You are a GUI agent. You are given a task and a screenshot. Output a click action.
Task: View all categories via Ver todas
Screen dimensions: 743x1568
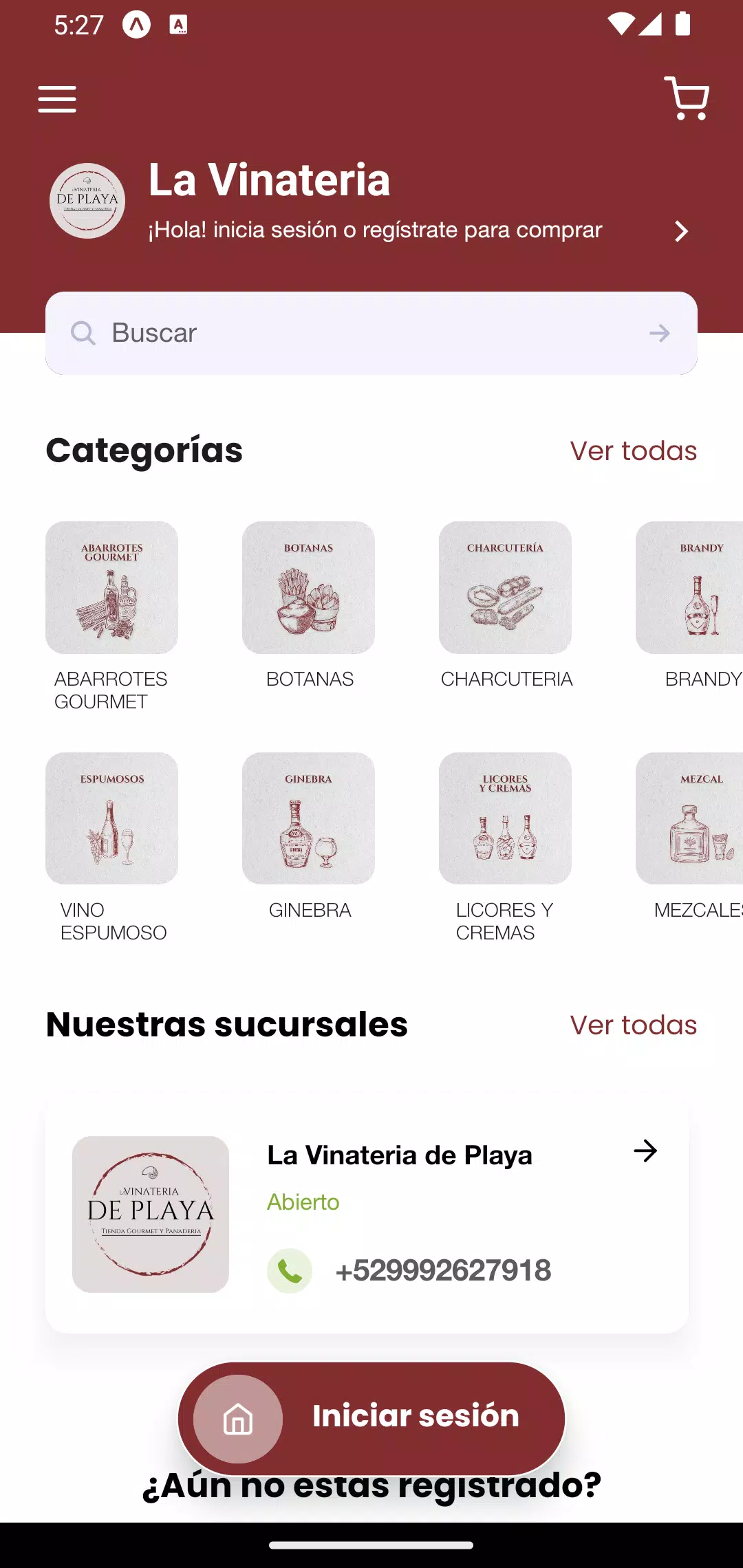[x=634, y=451]
